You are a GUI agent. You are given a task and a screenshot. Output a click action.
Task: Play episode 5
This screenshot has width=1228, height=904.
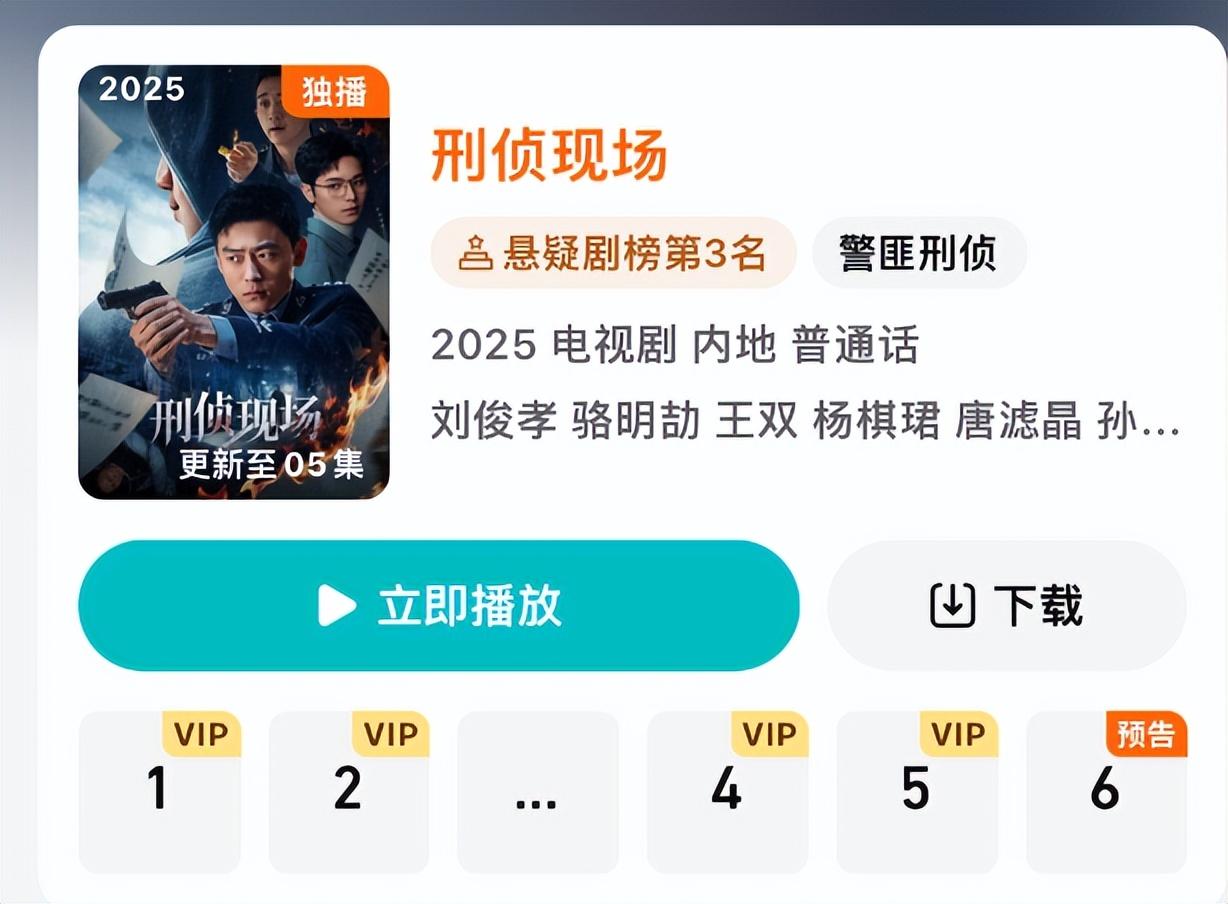tap(916, 791)
